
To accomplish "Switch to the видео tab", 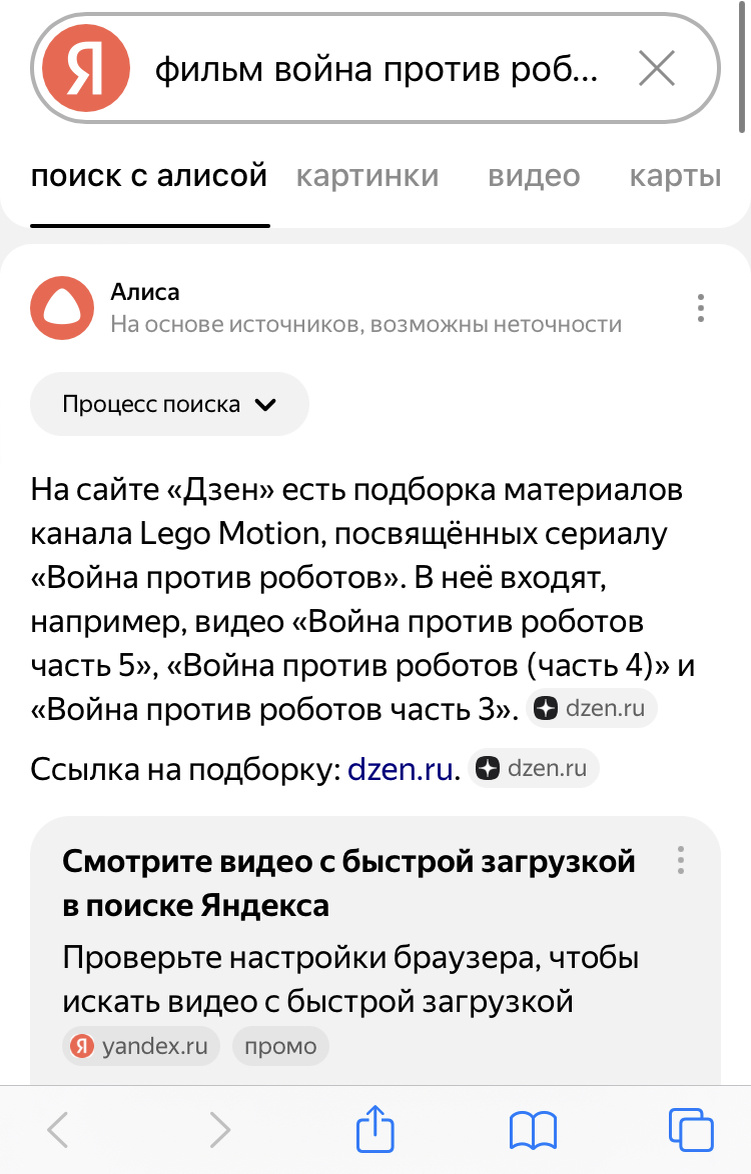I will 533,176.
